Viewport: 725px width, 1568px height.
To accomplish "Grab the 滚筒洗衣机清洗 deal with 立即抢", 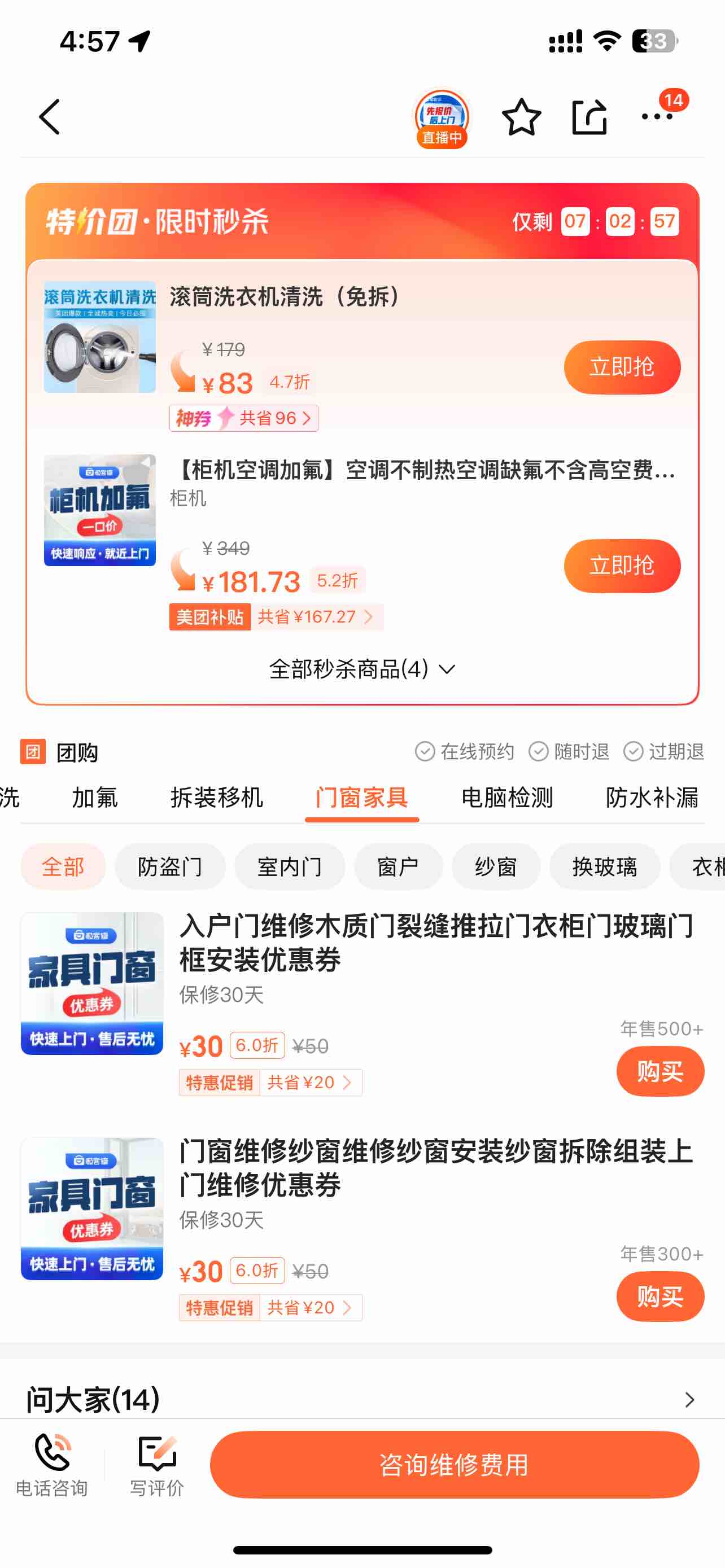I will 622,367.
